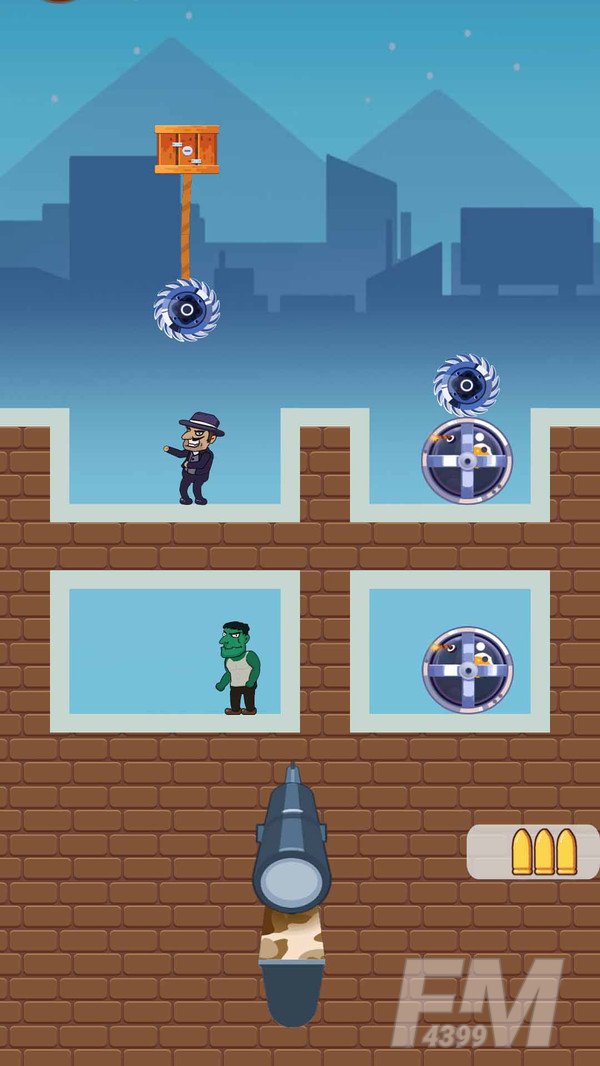Shoot the orange wooden crate
This screenshot has width=600, height=1066.
[187, 149]
